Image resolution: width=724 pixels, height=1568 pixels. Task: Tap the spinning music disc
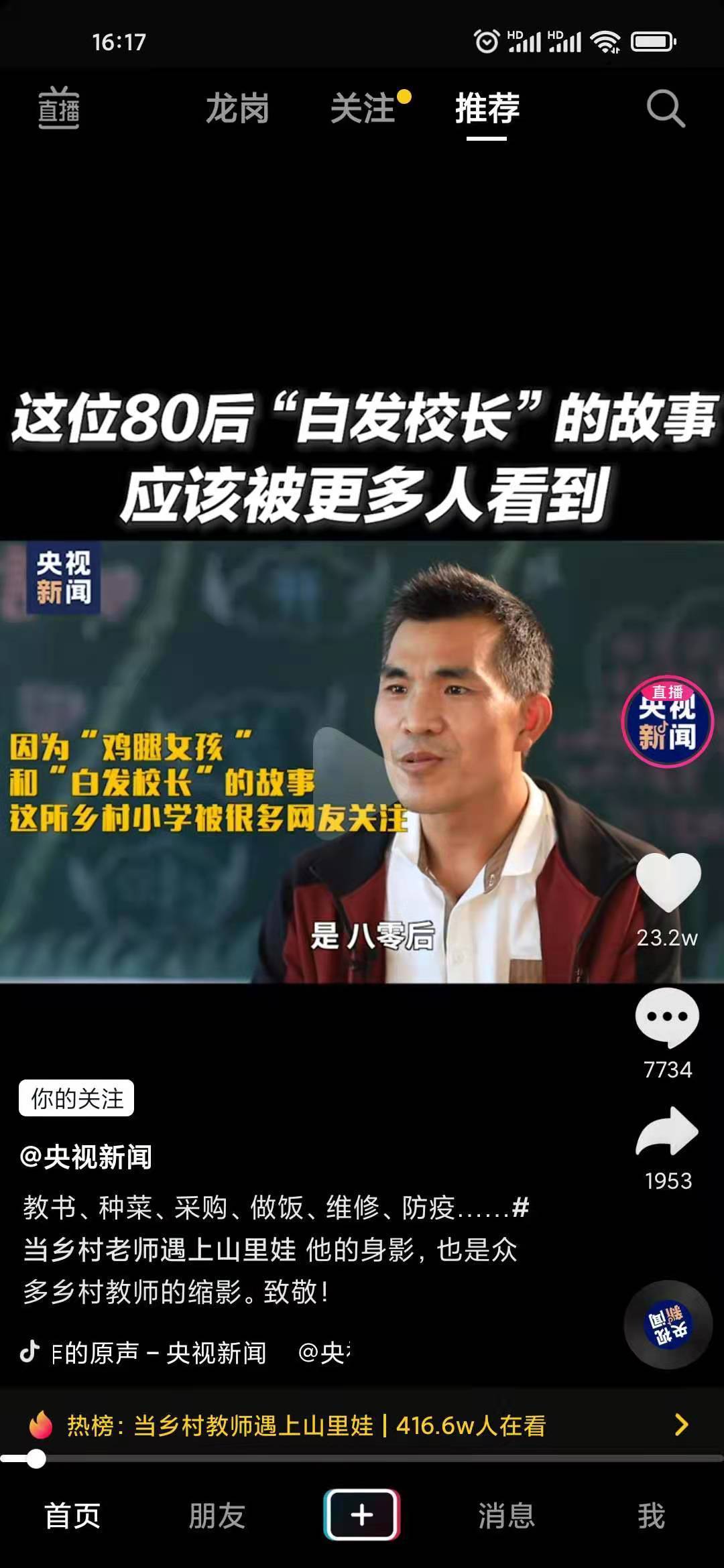pyautogui.click(x=668, y=1324)
